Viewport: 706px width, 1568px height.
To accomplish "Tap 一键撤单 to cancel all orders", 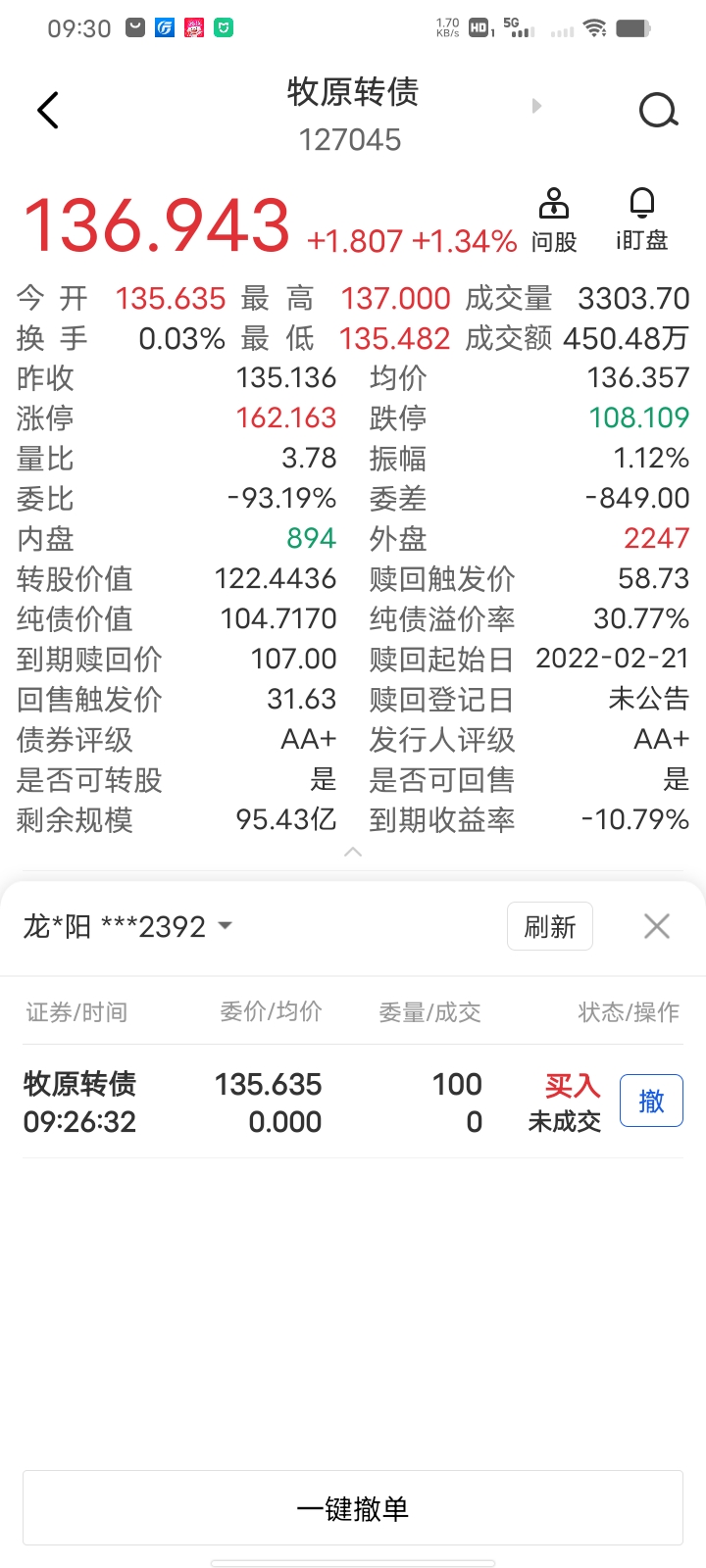I will [x=353, y=1508].
